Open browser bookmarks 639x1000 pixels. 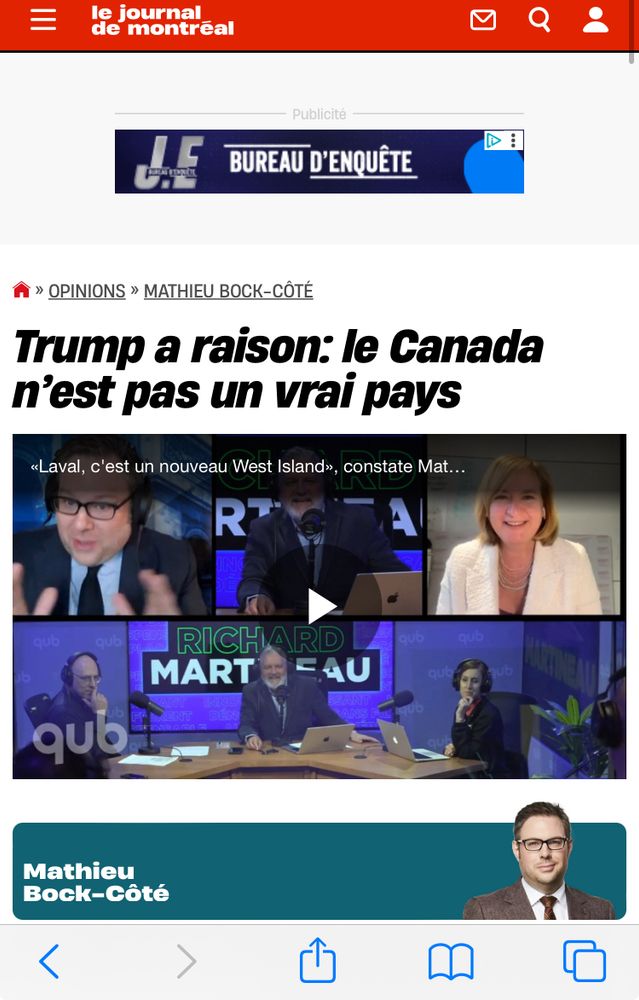451,962
